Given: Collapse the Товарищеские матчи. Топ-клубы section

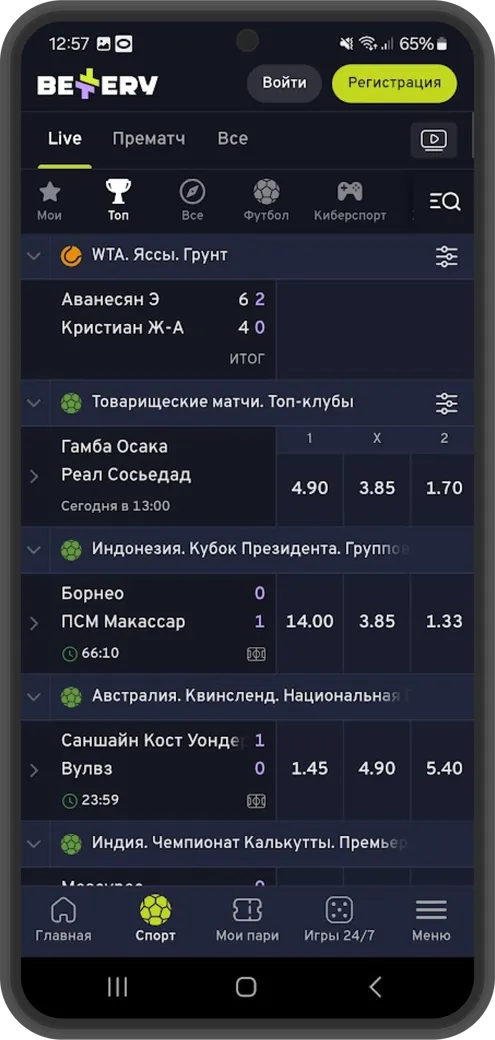Looking at the screenshot, I should (34, 403).
